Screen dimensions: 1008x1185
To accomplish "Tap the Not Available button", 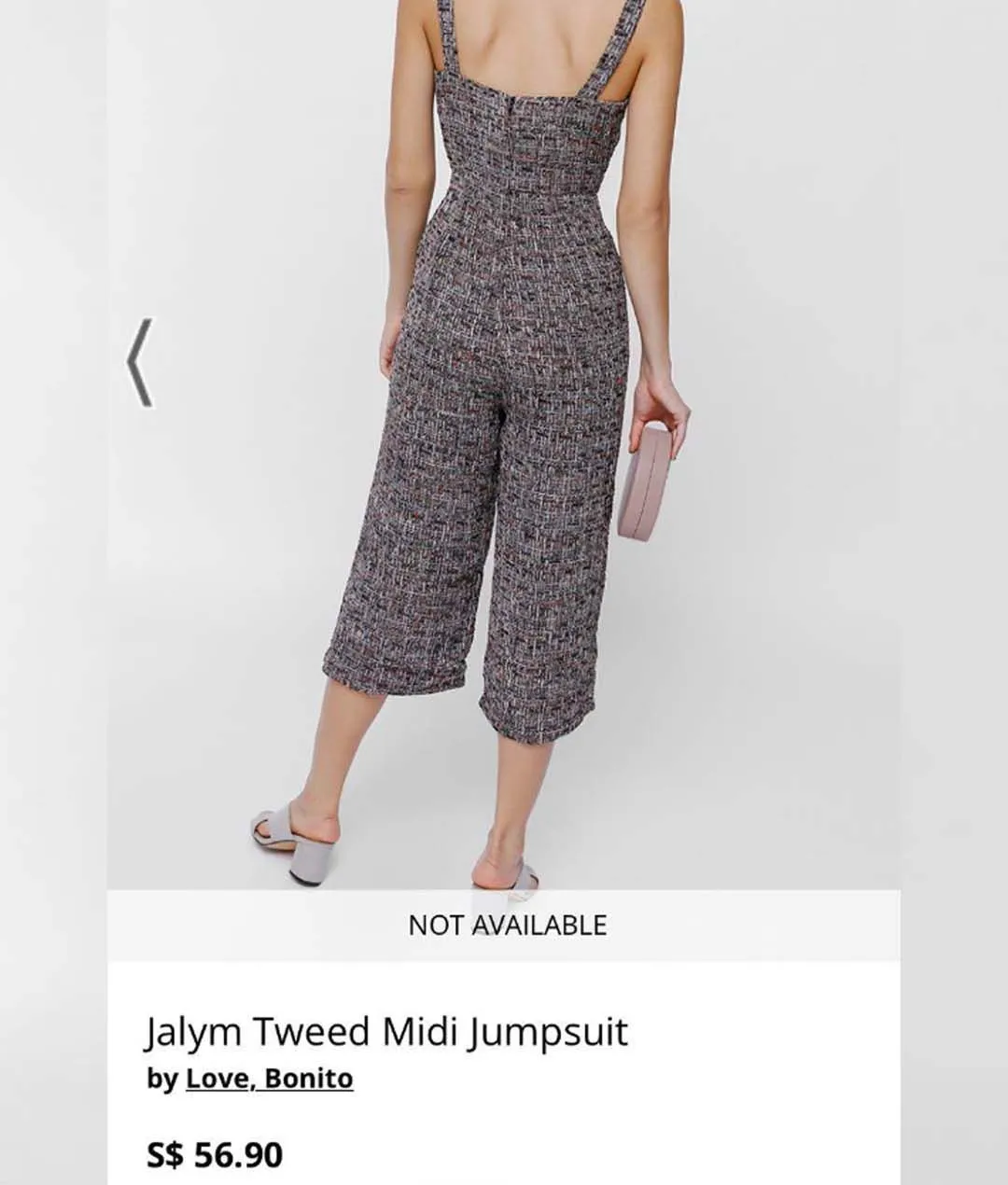I will coord(505,926).
